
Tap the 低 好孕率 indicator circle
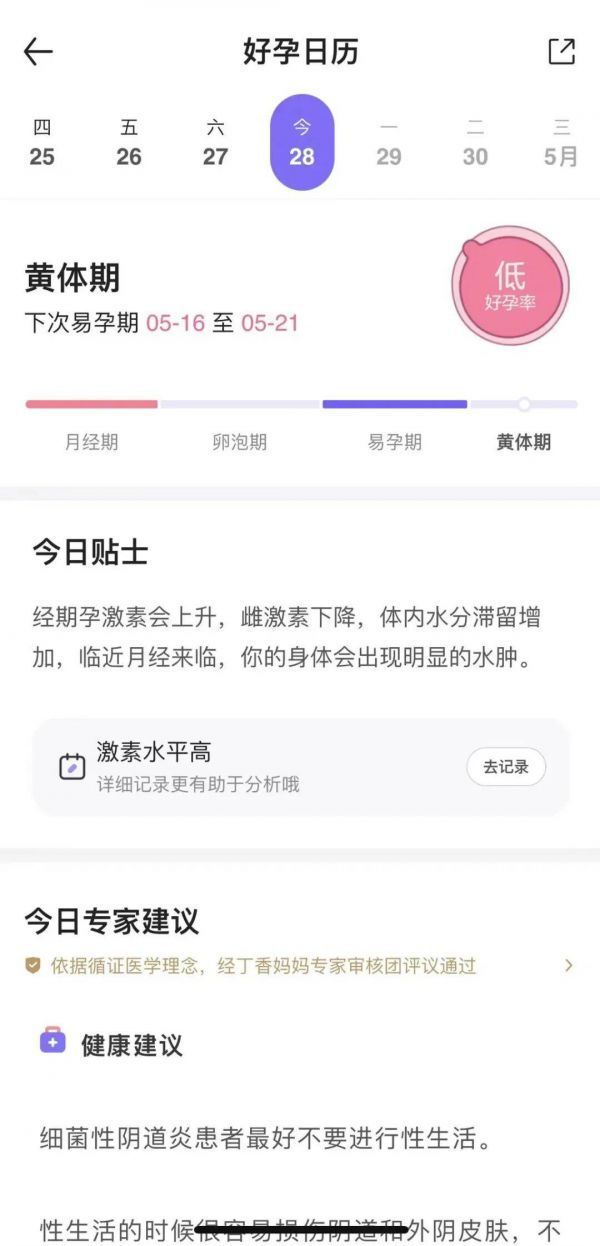(x=510, y=285)
